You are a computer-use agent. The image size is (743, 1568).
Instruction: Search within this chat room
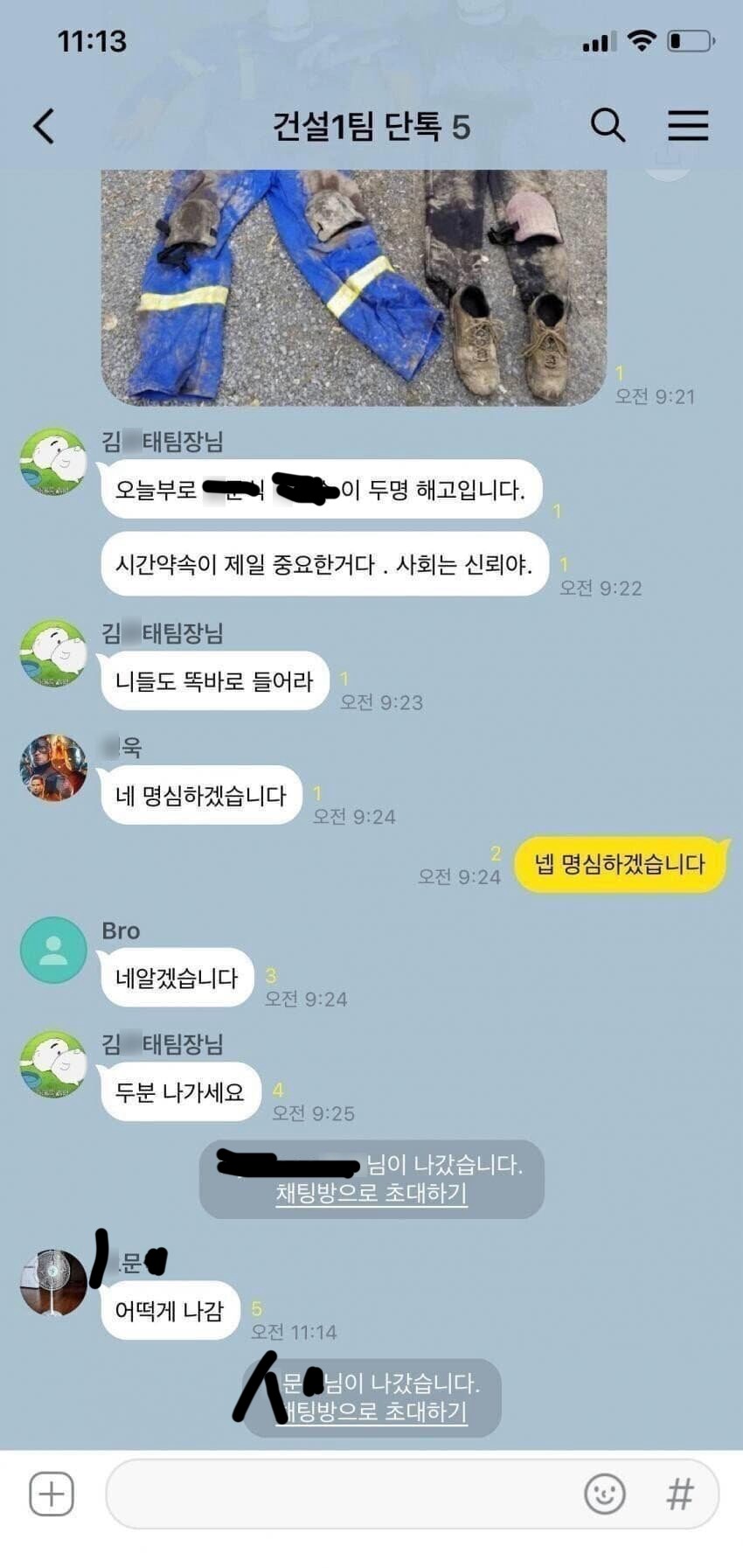pyautogui.click(x=608, y=126)
